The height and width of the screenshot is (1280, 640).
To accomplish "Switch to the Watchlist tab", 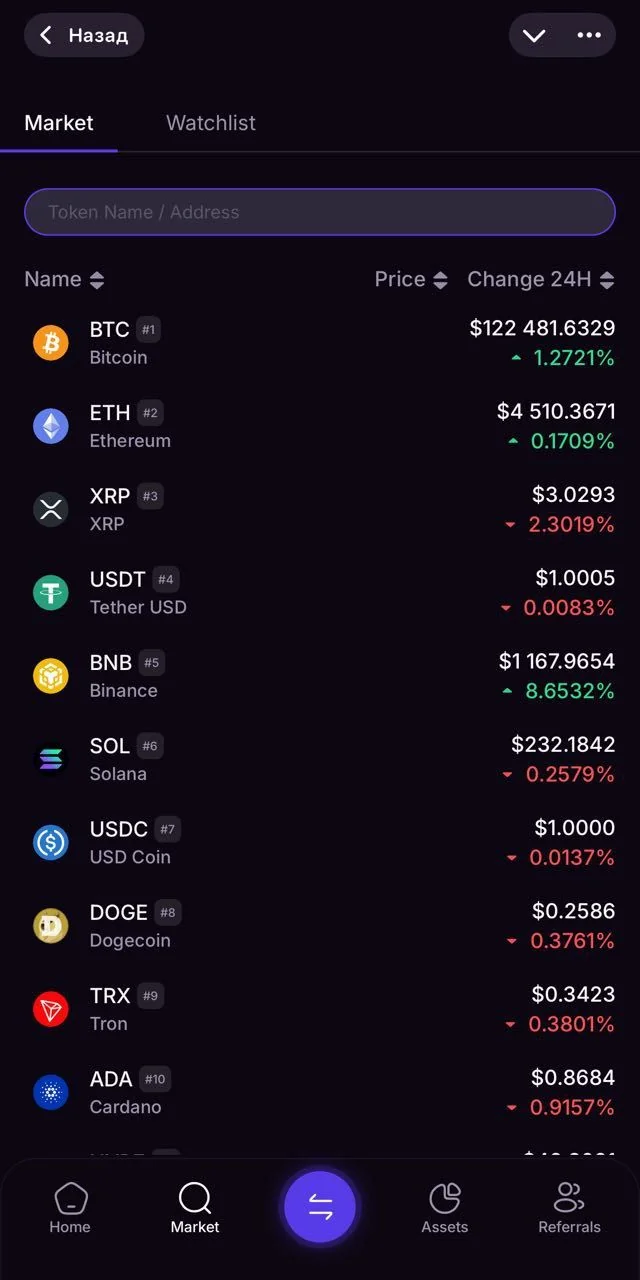I will click(211, 123).
